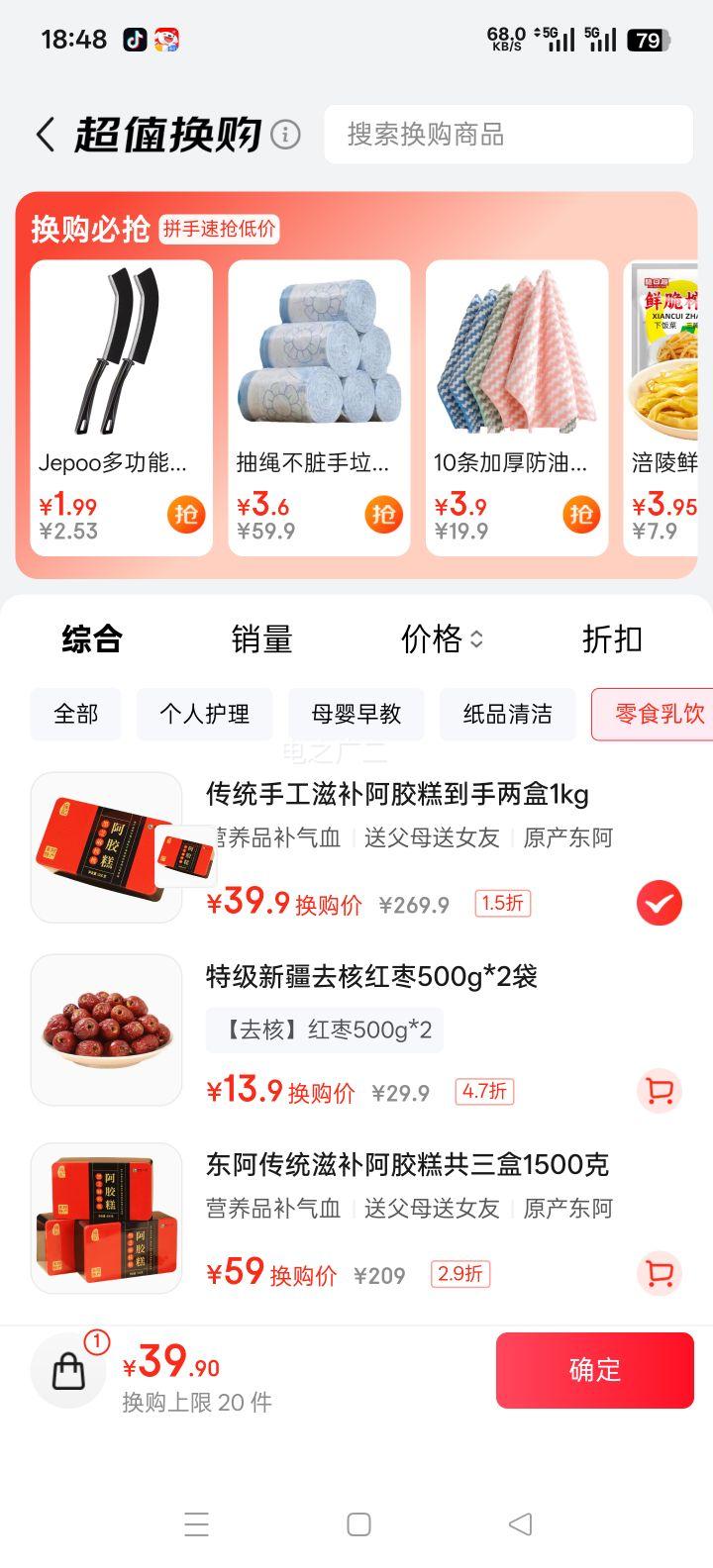Tap the 抢 icon on the 10条加厚防油 towels
The height and width of the screenshot is (1568, 713).
(582, 514)
